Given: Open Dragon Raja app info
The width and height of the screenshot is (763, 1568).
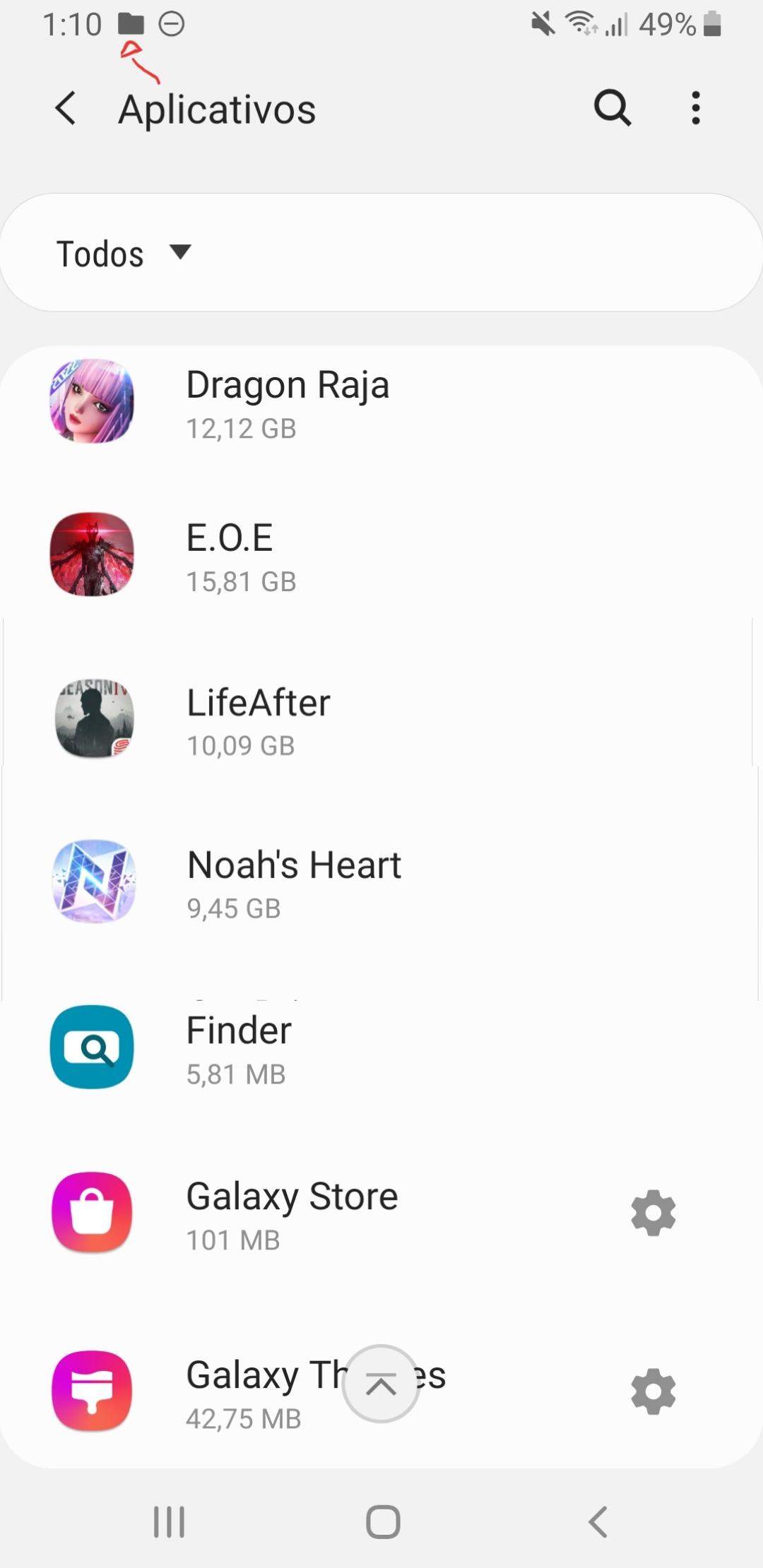Looking at the screenshot, I should coord(288,403).
